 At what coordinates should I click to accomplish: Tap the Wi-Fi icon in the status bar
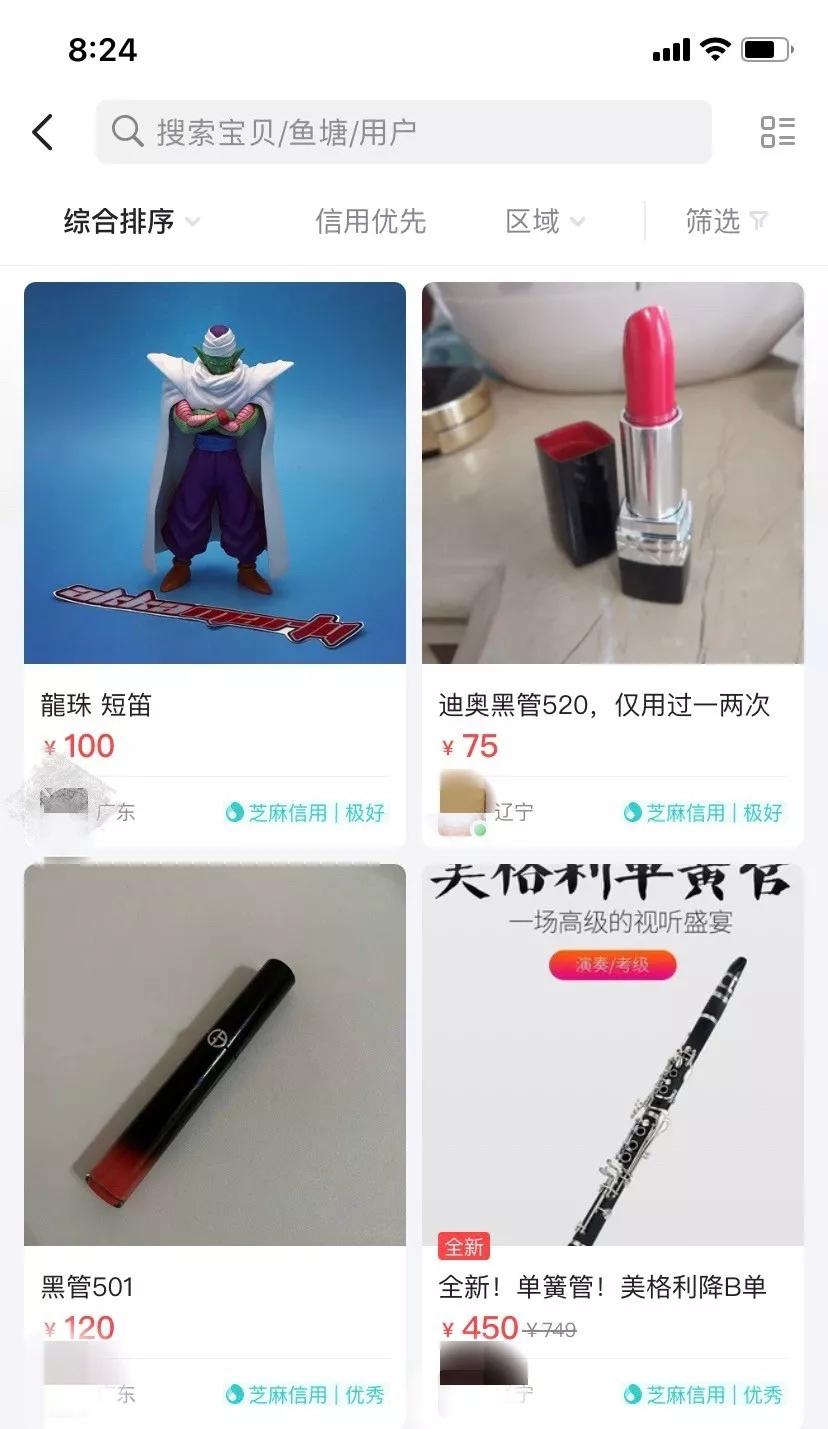coord(716,47)
